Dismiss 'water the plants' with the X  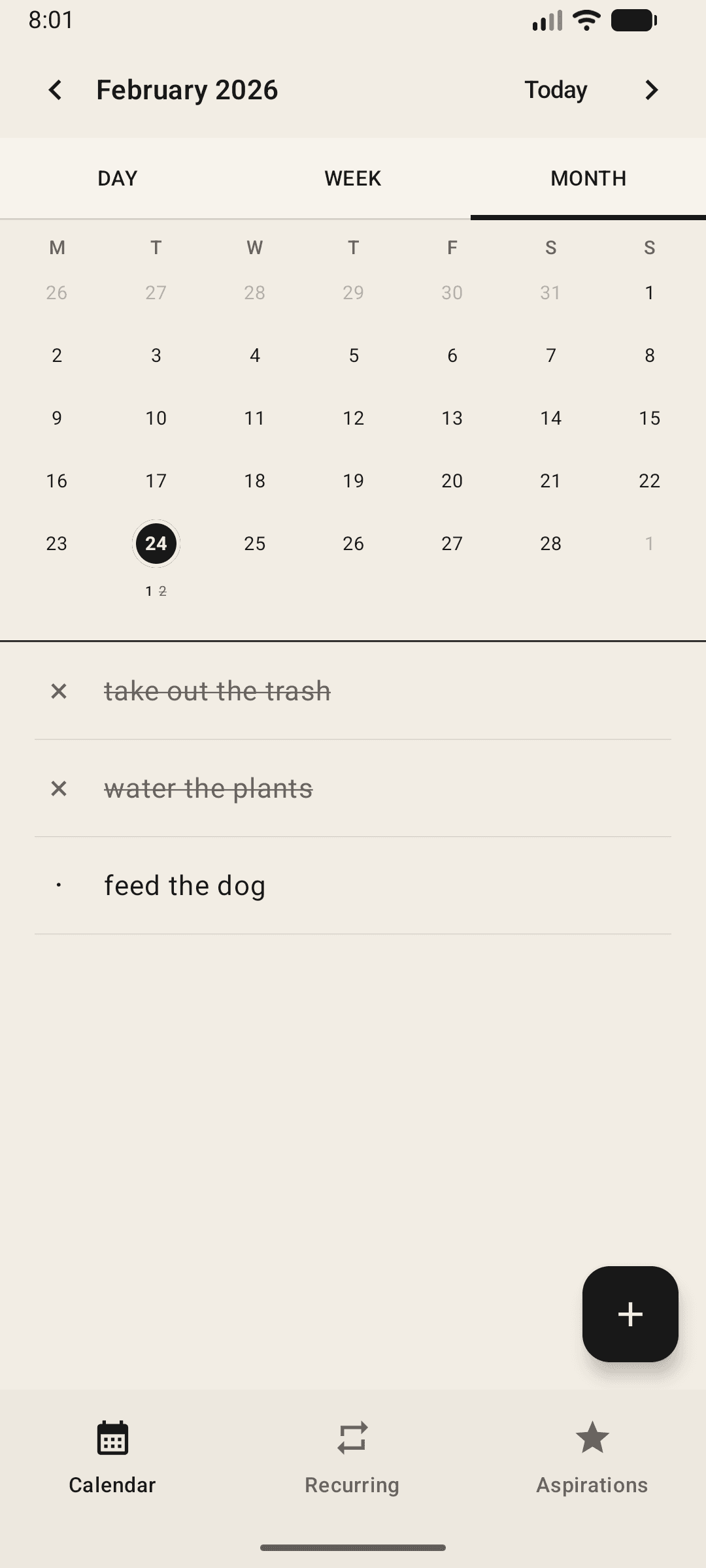tap(59, 788)
